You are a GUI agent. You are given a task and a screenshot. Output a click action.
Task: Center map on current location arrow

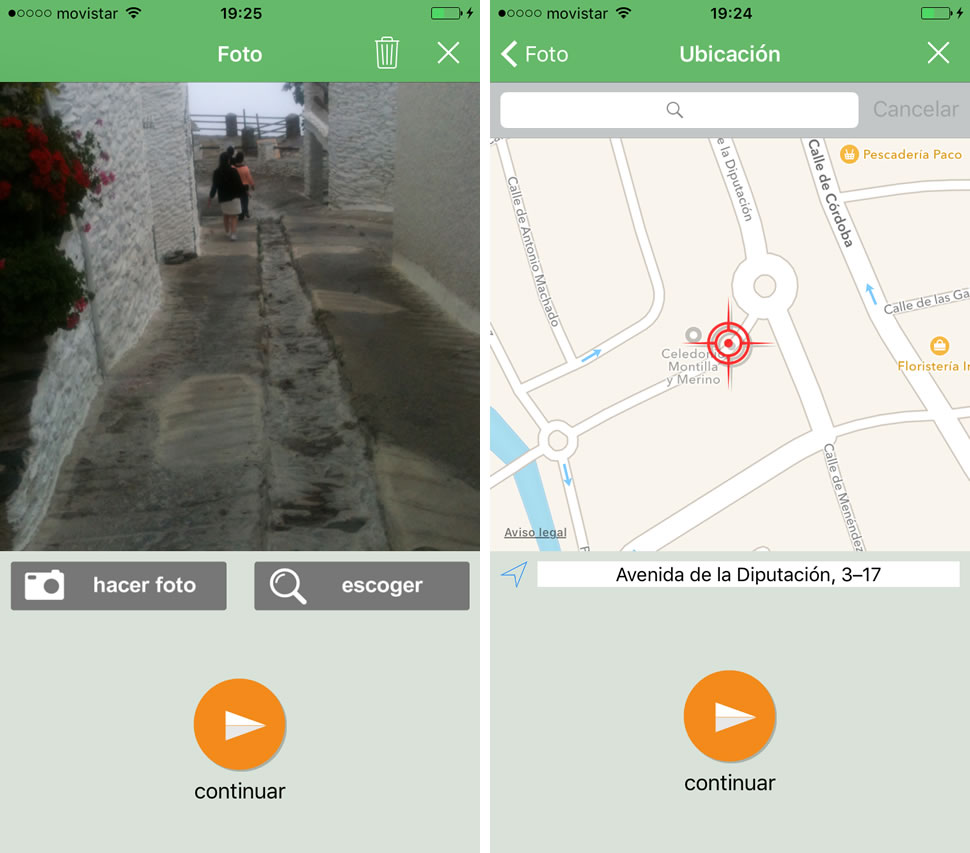click(x=514, y=574)
